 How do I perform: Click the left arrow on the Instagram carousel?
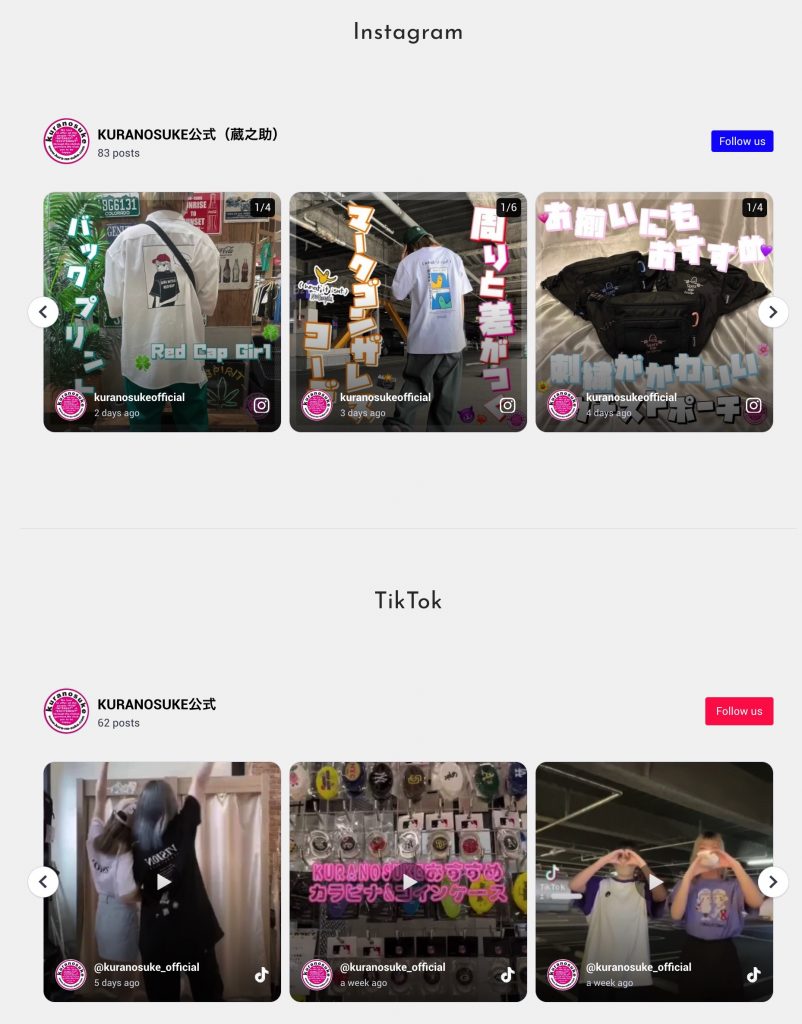43,311
